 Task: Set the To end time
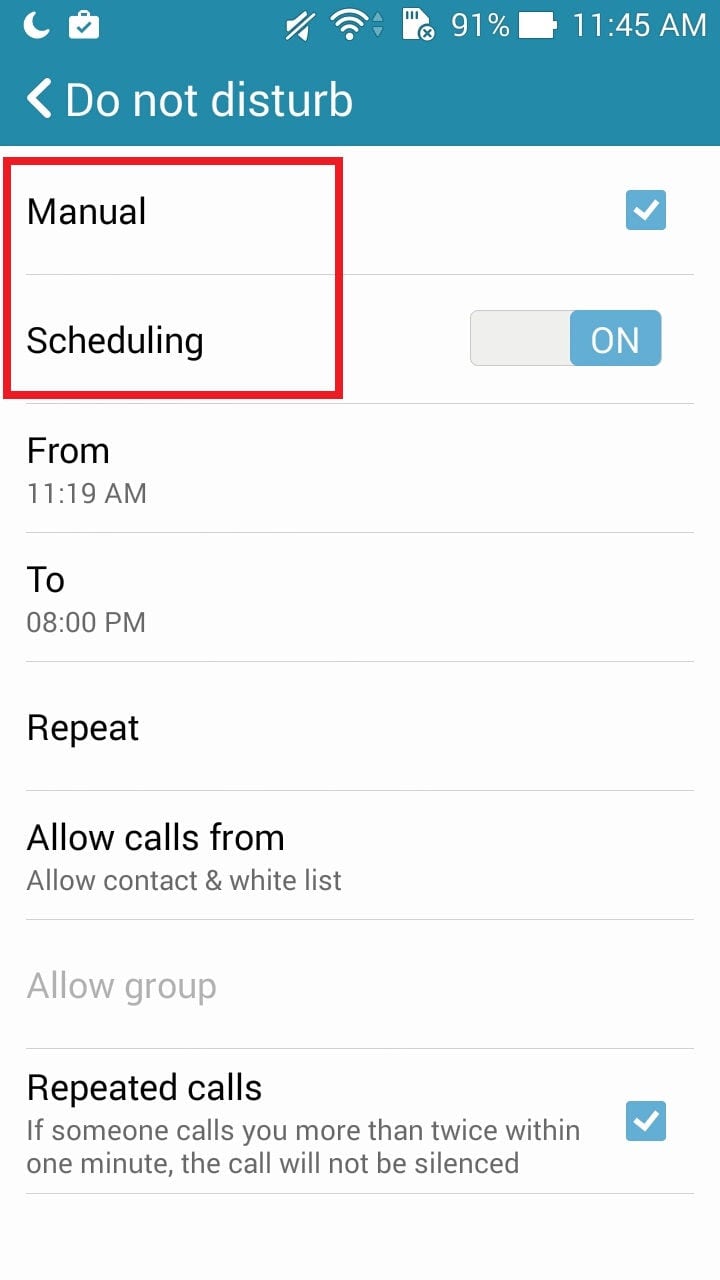[x=360, y=597]
